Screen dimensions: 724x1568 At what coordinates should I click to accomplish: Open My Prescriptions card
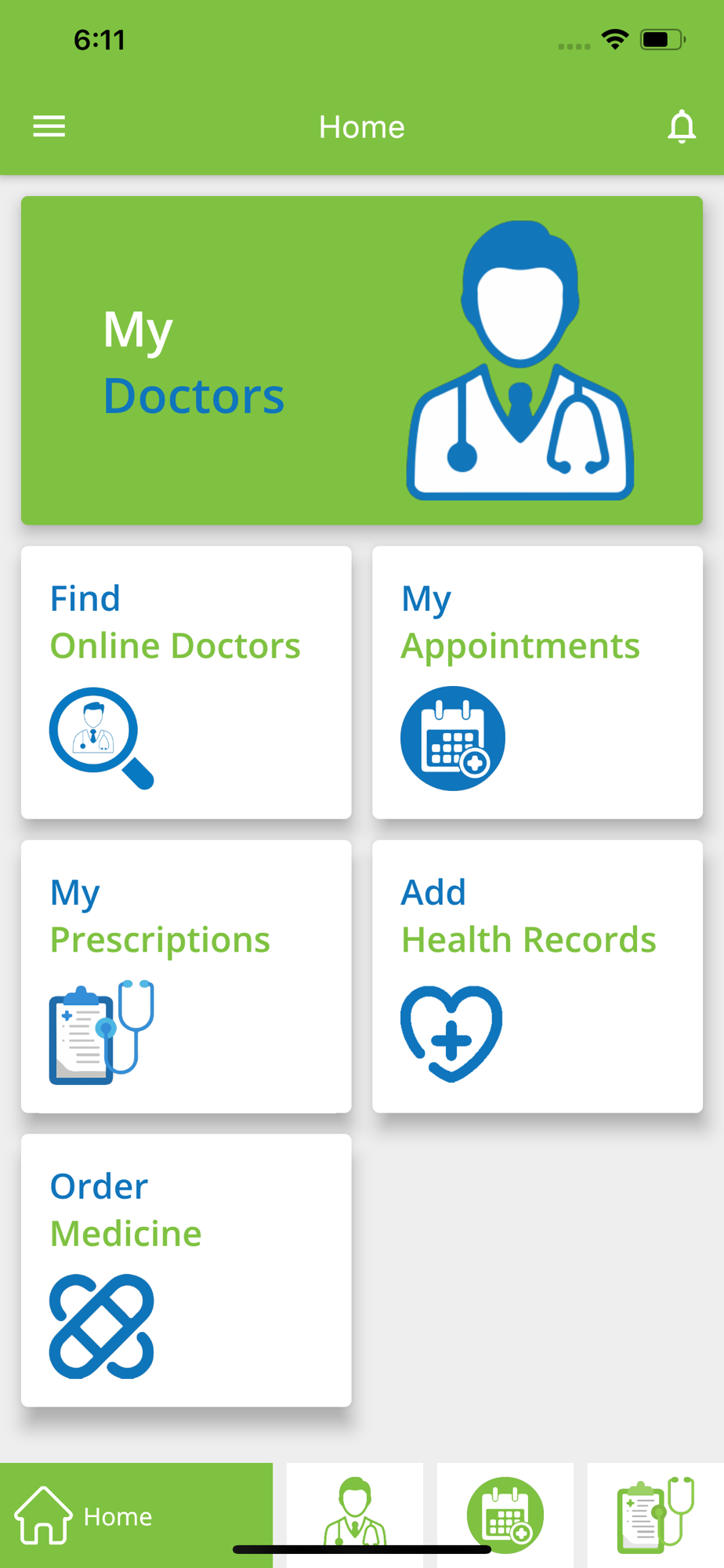(x=186, y=976)
